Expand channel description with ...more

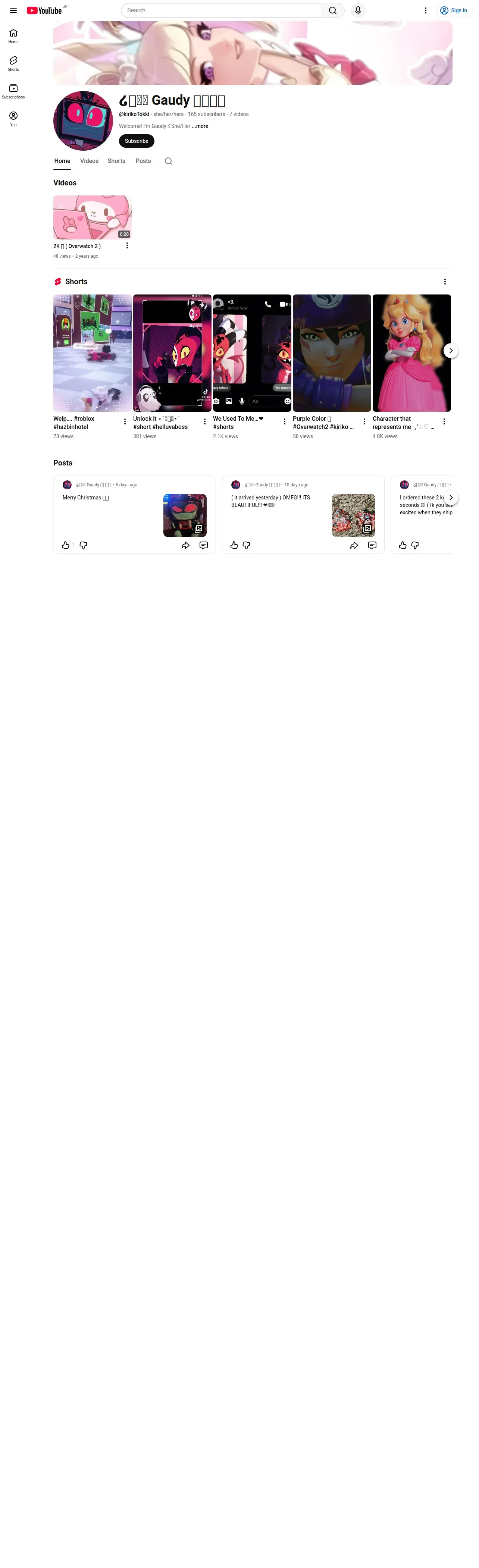(200, 126)
